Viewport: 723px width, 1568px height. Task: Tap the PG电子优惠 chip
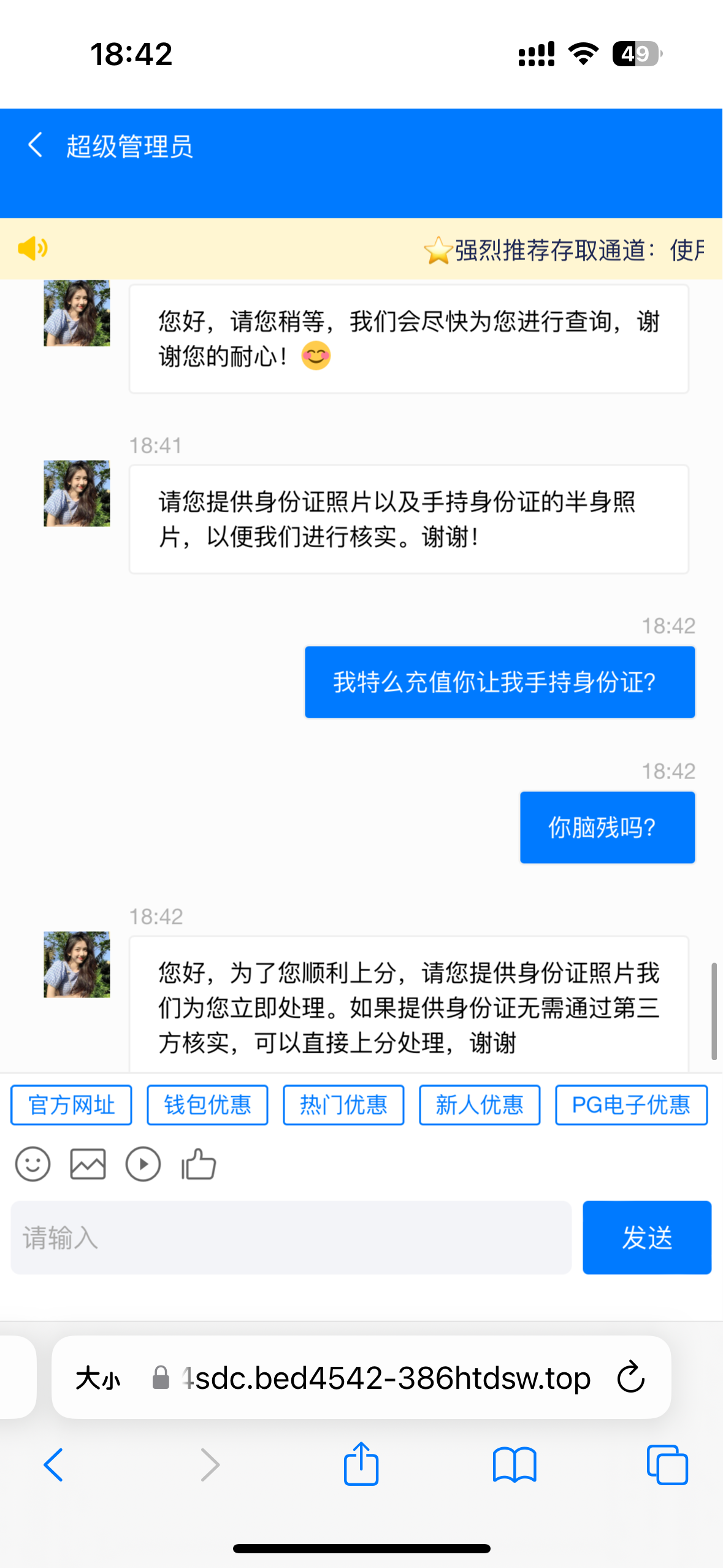point(631,1105)
